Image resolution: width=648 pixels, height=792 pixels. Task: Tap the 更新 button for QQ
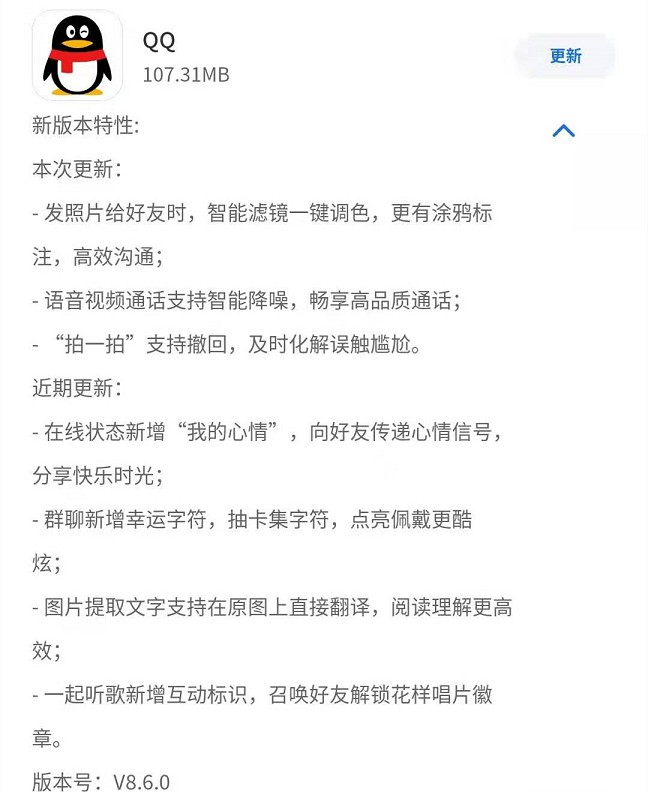click(565, 56)
